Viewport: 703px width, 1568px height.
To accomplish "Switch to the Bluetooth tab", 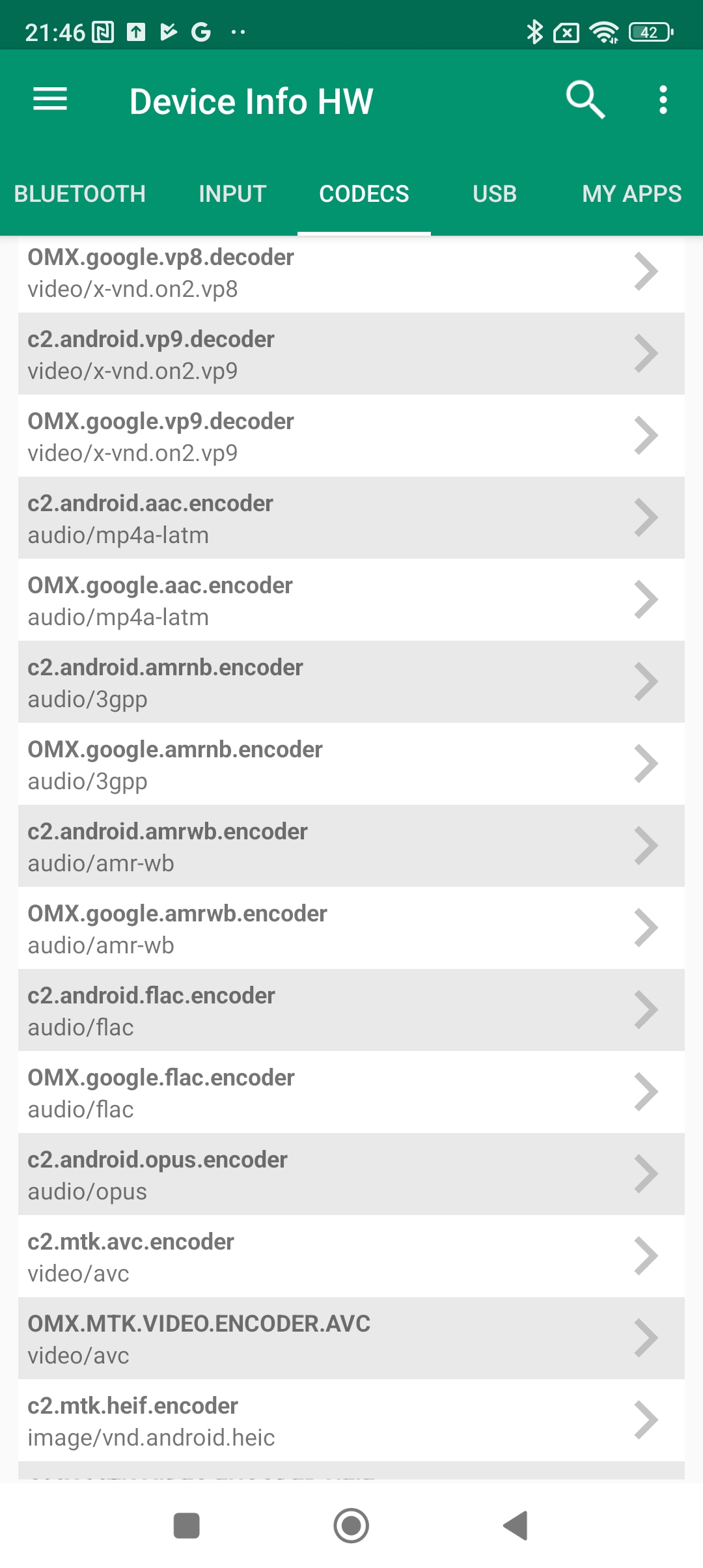I will point(80,194).
